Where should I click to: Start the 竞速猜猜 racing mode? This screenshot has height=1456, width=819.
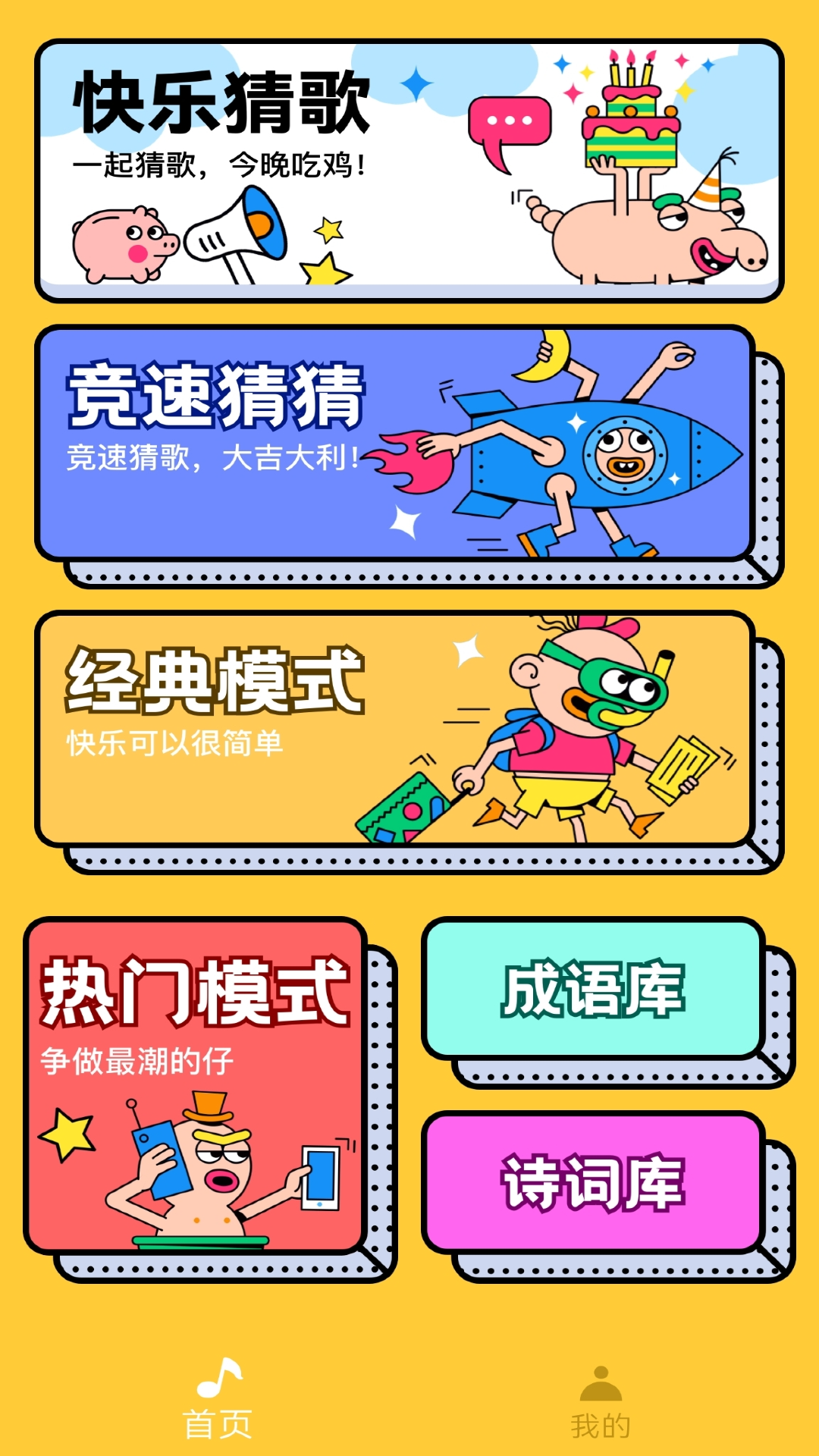394,444
